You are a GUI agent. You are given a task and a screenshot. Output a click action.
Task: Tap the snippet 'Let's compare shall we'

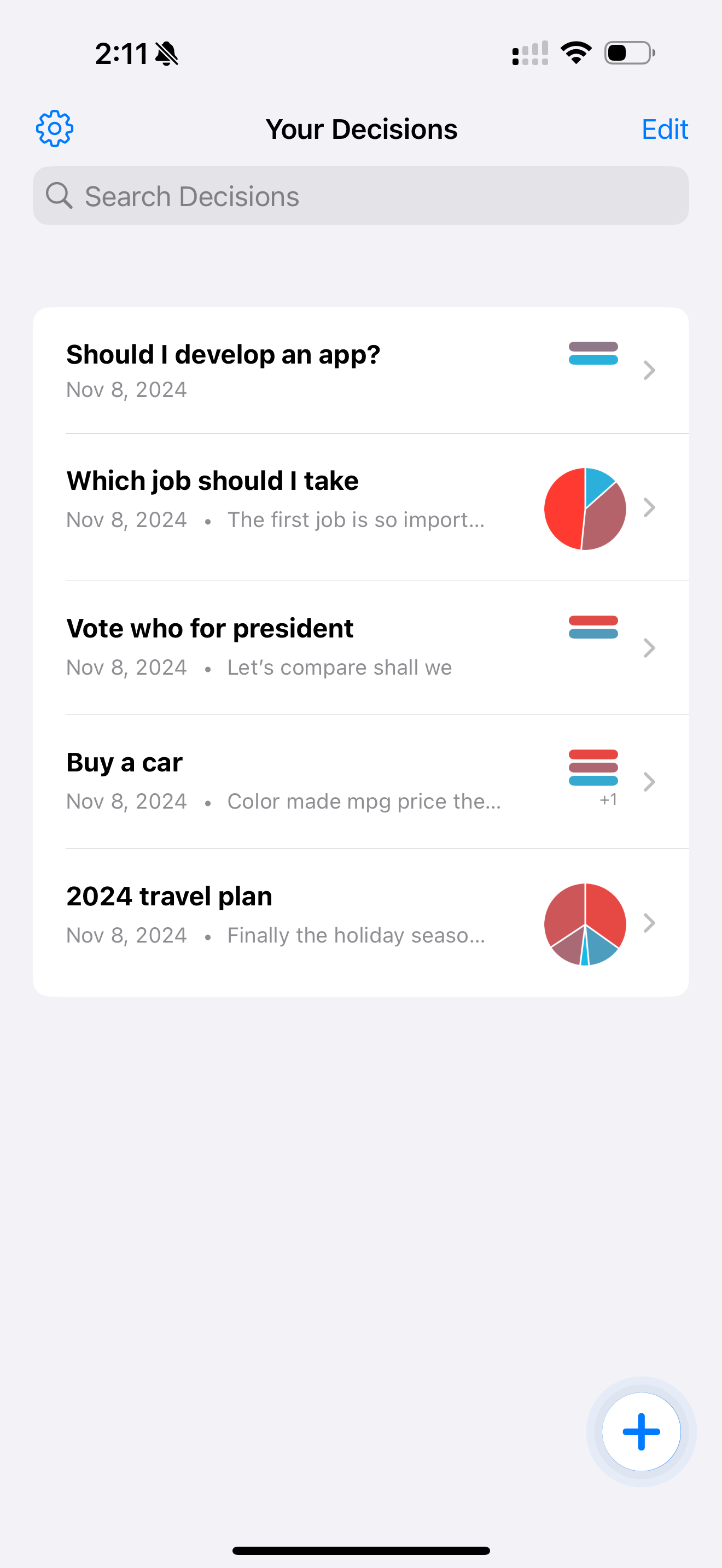tap(339, 666)
